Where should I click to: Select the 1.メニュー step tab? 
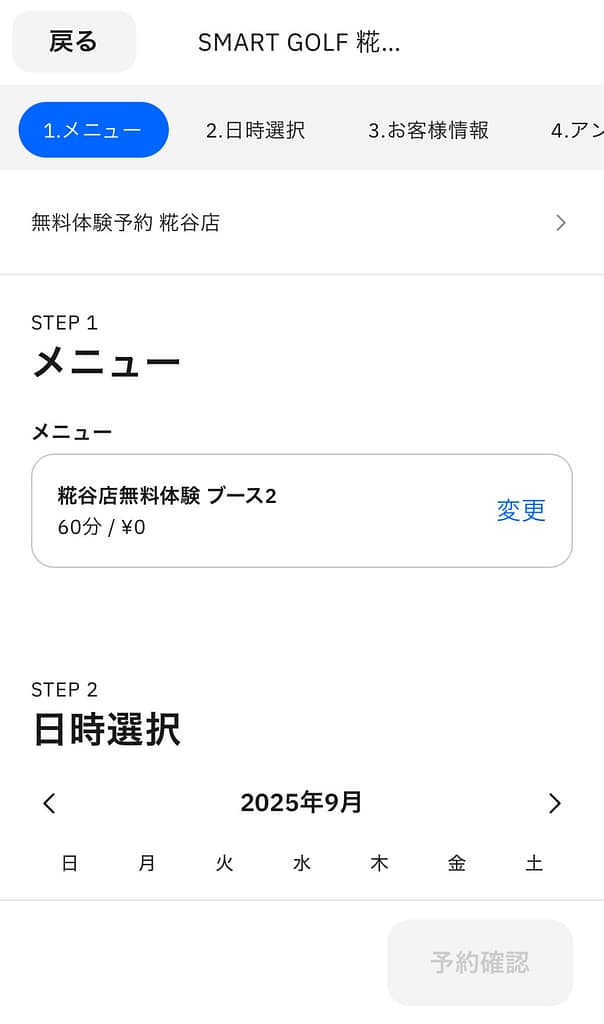pyautogui.click(x=93, y=130)
